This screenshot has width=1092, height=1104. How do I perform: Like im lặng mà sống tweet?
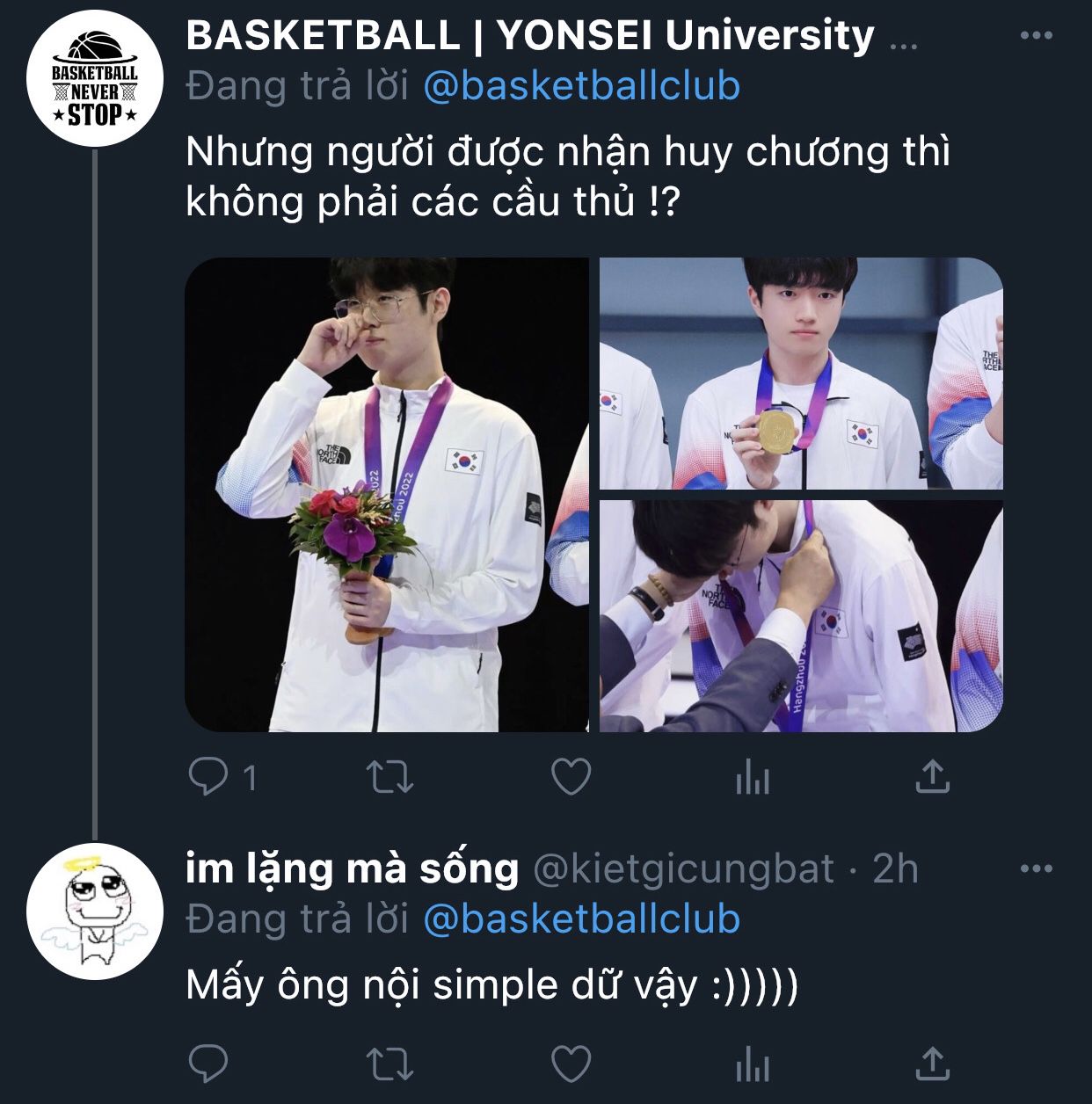(x=571, y=1064)
